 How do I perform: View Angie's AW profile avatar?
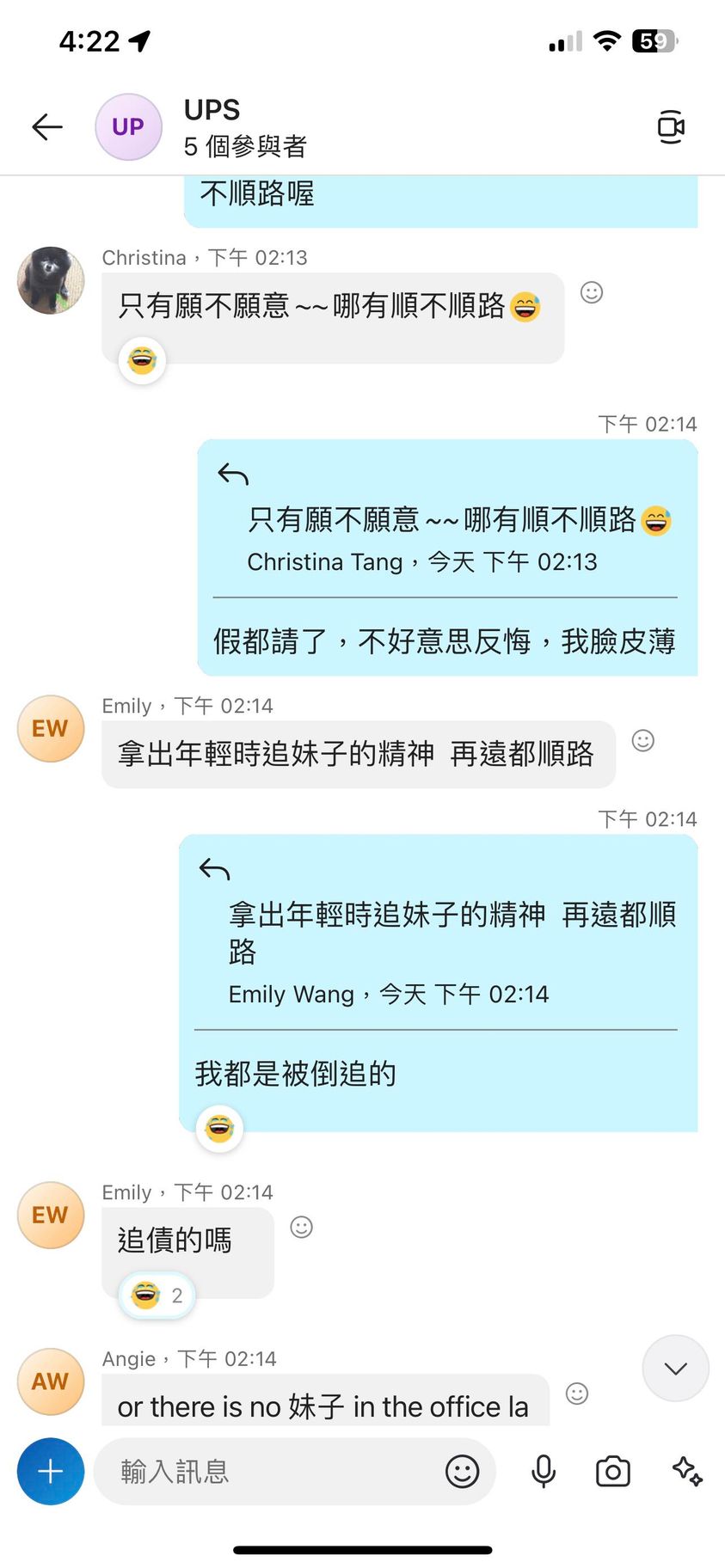tap(51, 1381)
